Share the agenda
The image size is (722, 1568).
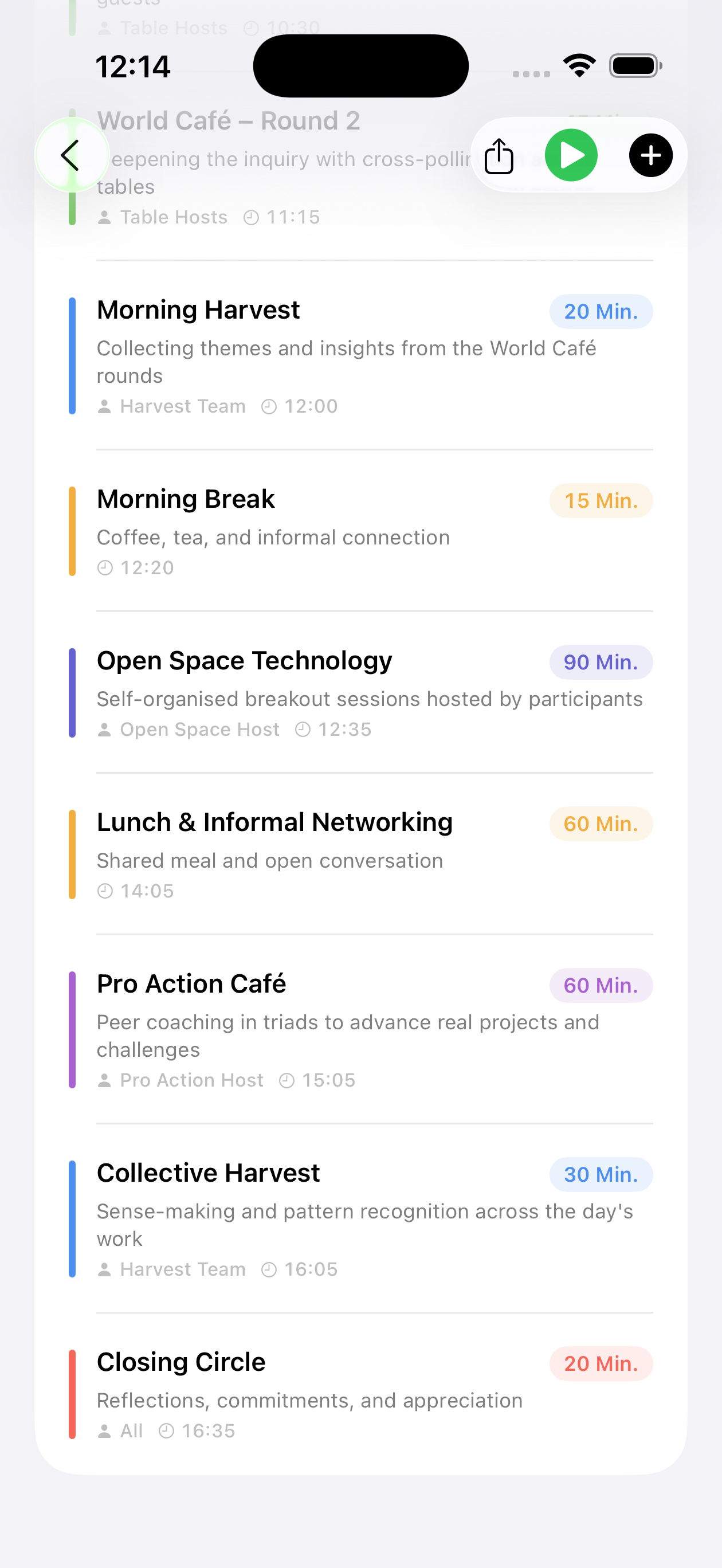(x=499, y=156)
